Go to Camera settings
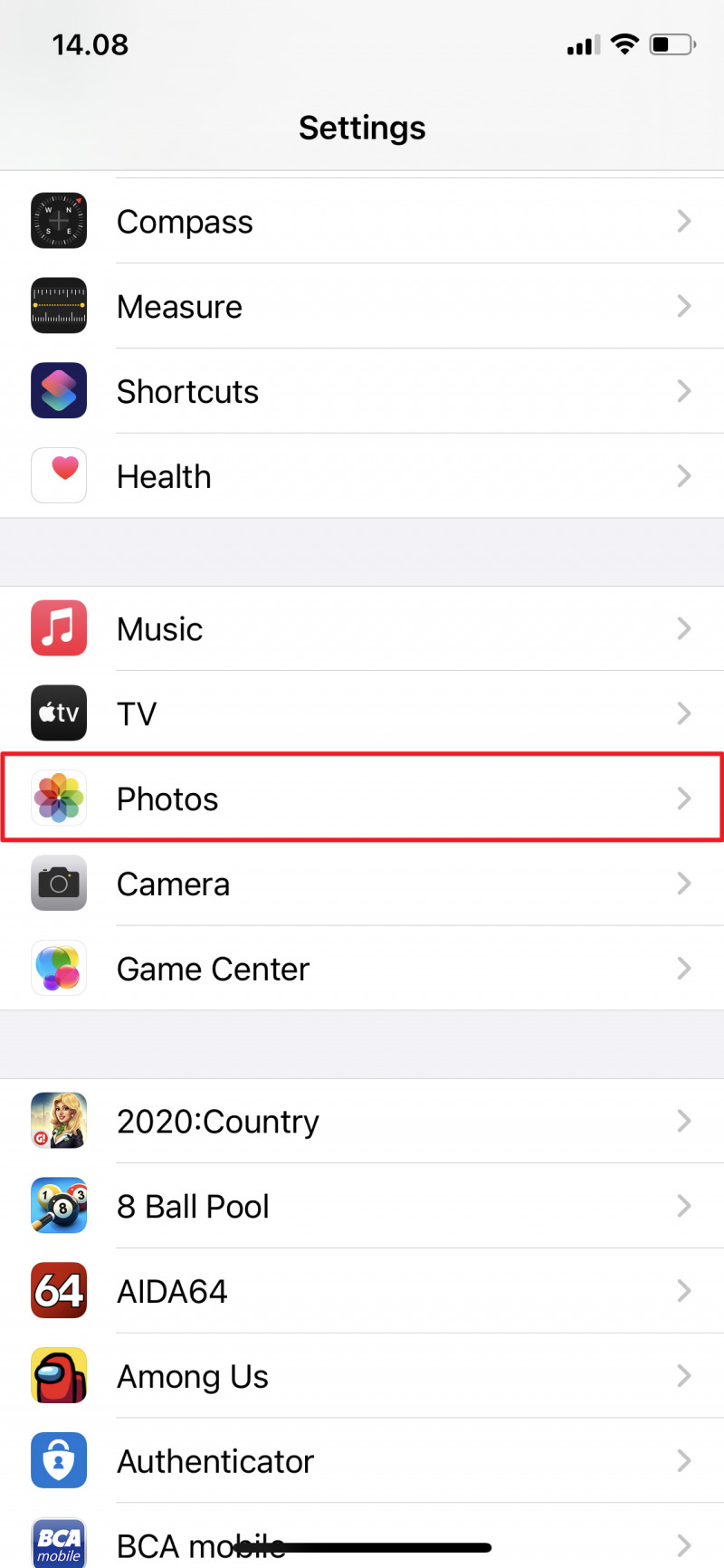 [x=362, y=884]
